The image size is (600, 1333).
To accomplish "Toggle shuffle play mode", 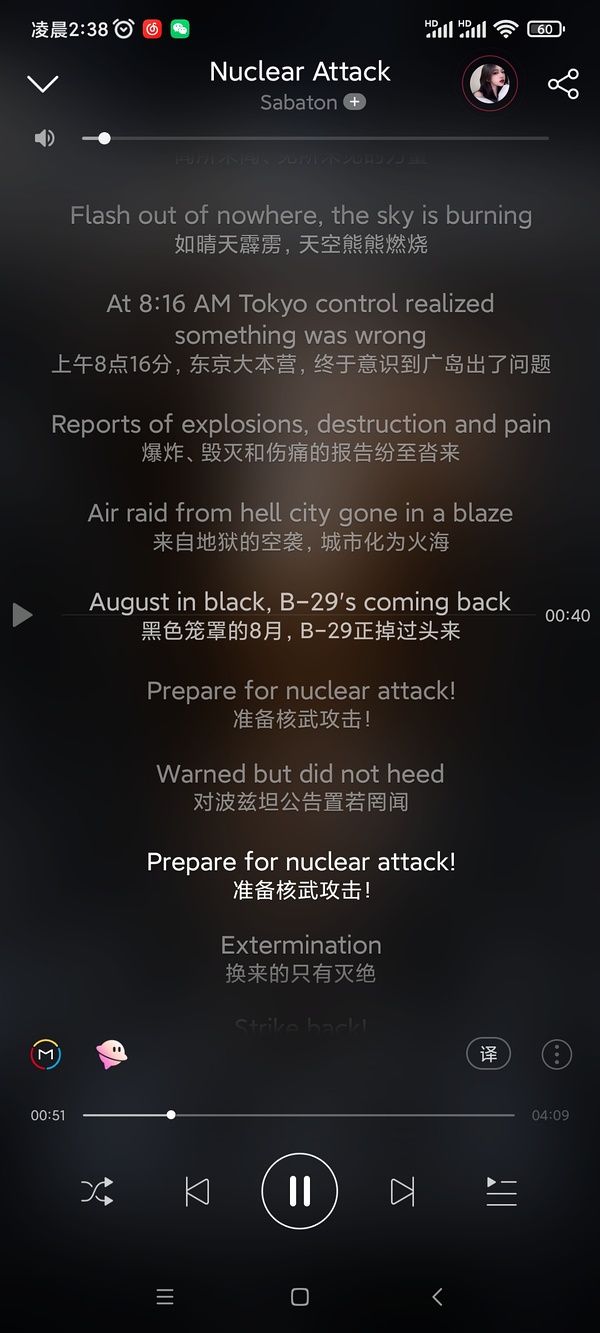I will coord(97,1191).
